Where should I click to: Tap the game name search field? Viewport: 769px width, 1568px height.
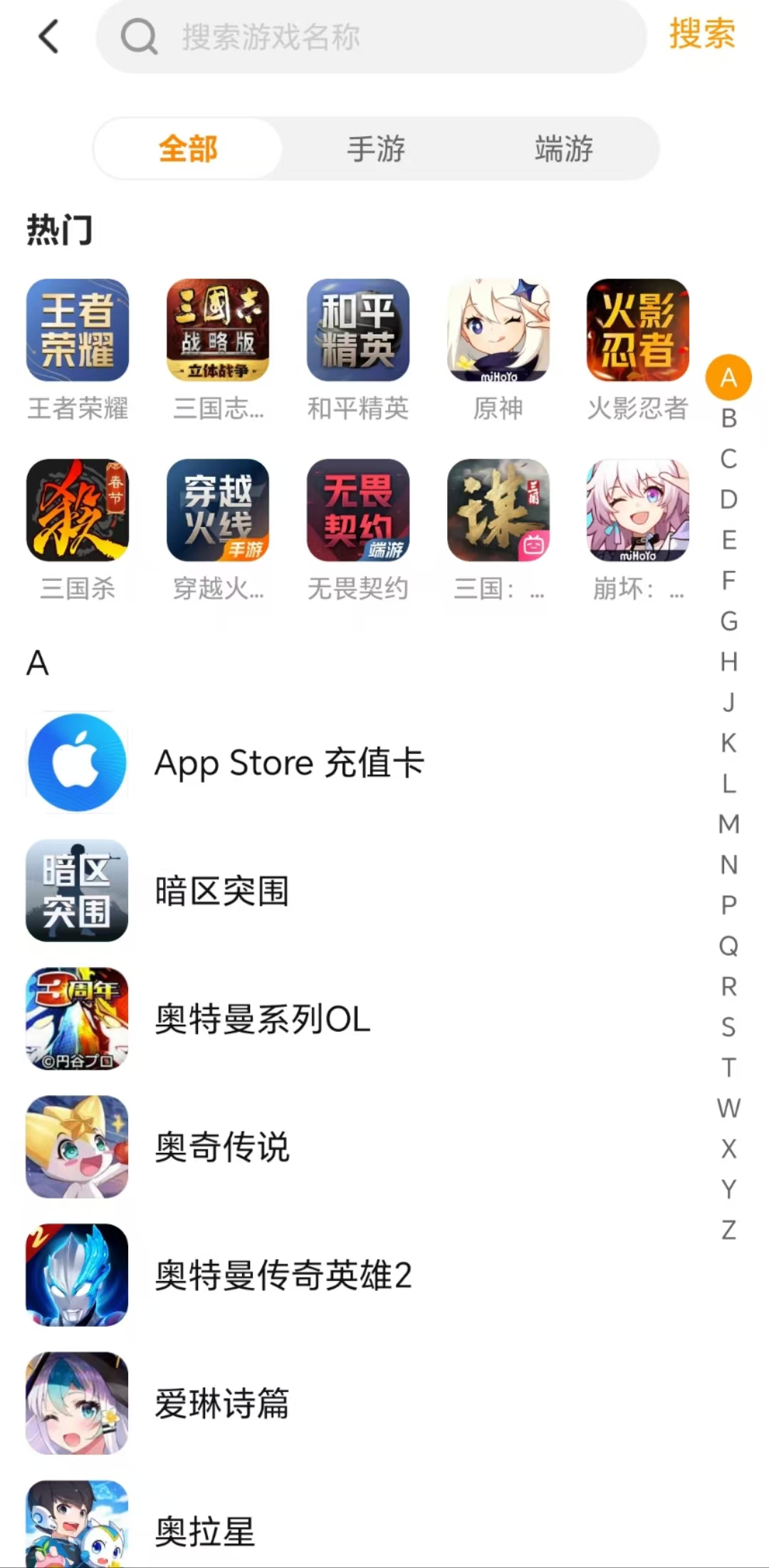coord(370,36)
